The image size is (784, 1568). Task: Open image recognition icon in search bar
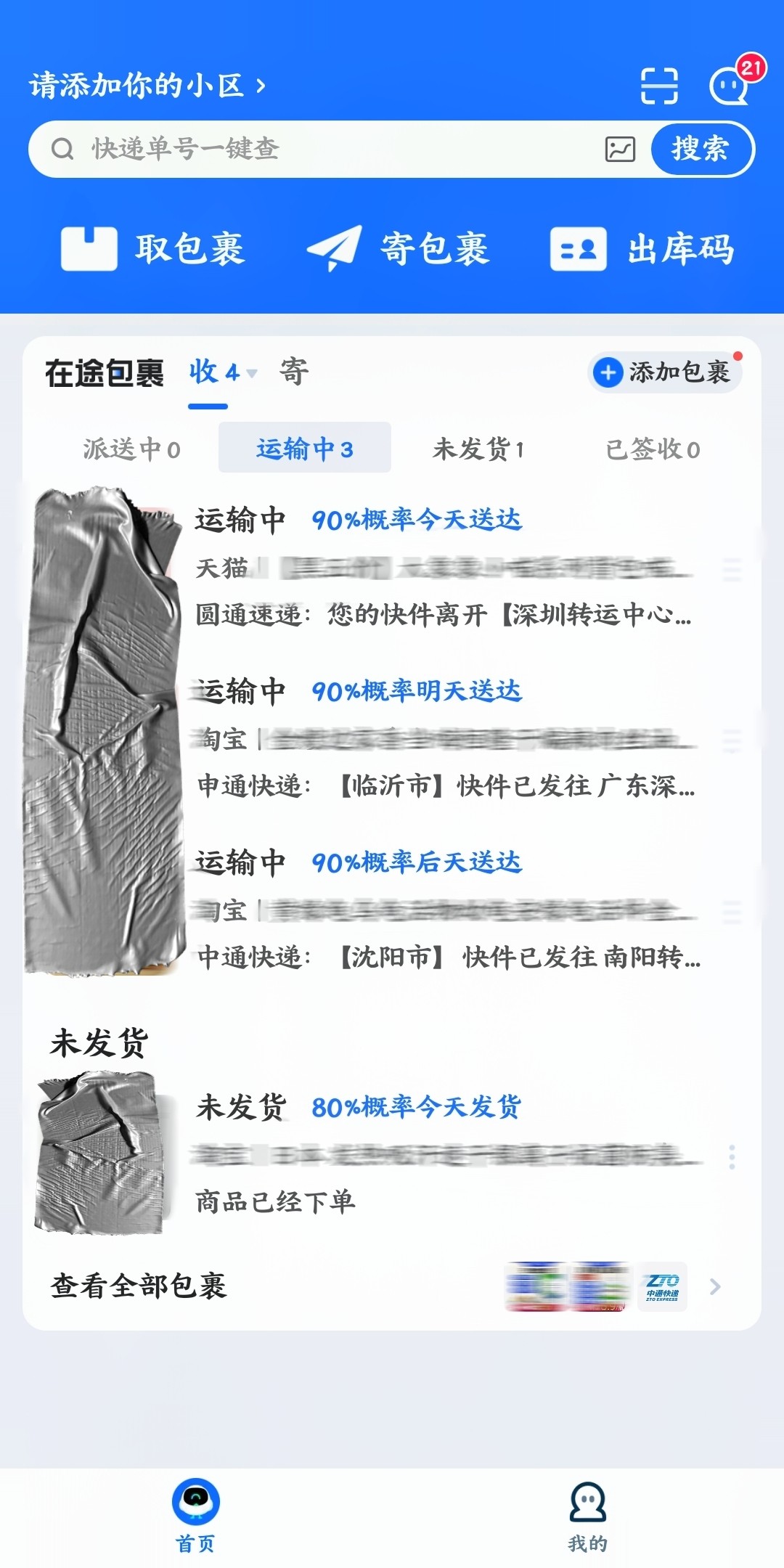pyautogui.click(x=620, y=150)
